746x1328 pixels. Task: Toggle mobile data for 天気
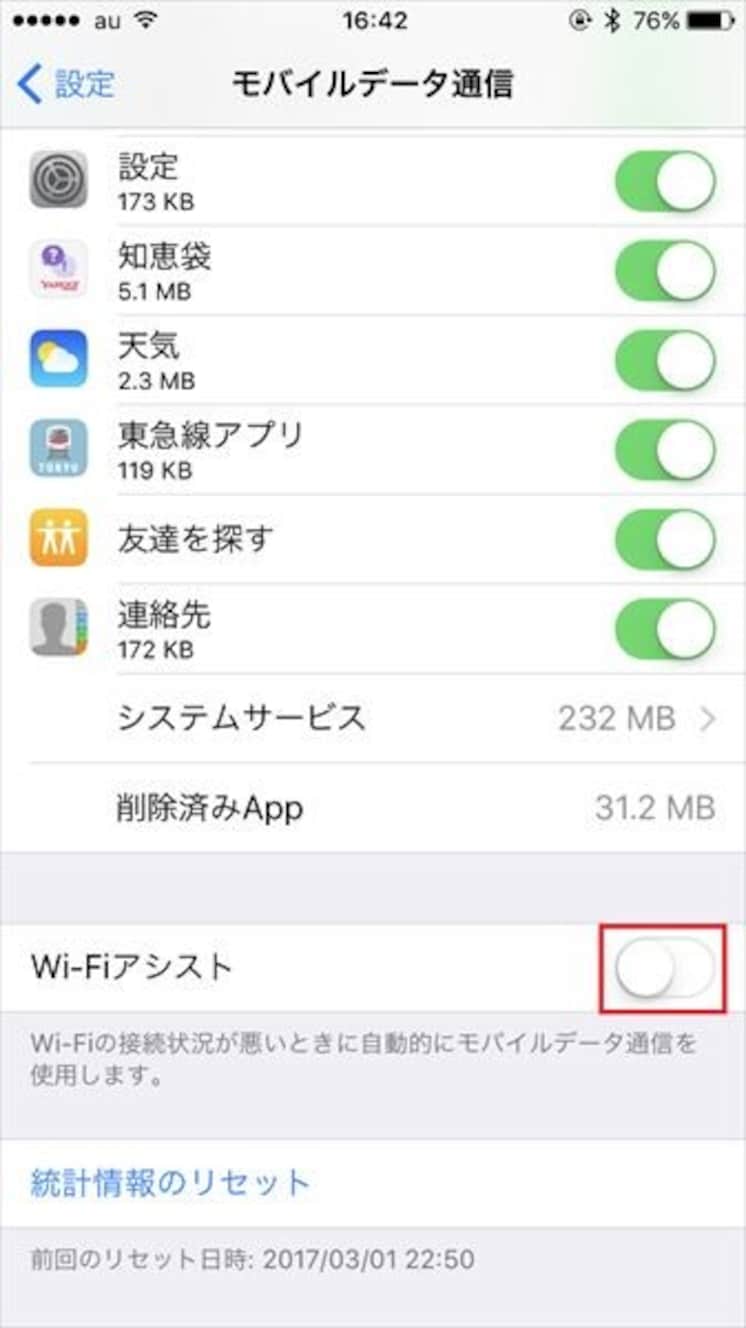click(666, 360)
